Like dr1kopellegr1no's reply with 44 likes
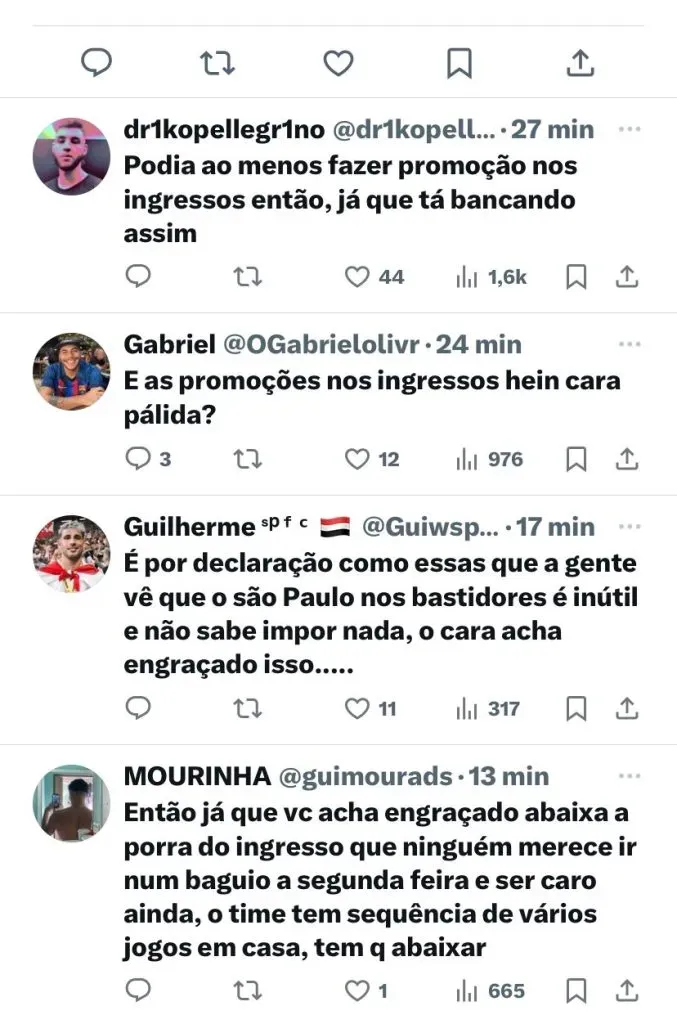Image resolution: width=677 pixels, height=1024 pixels. 357,277
